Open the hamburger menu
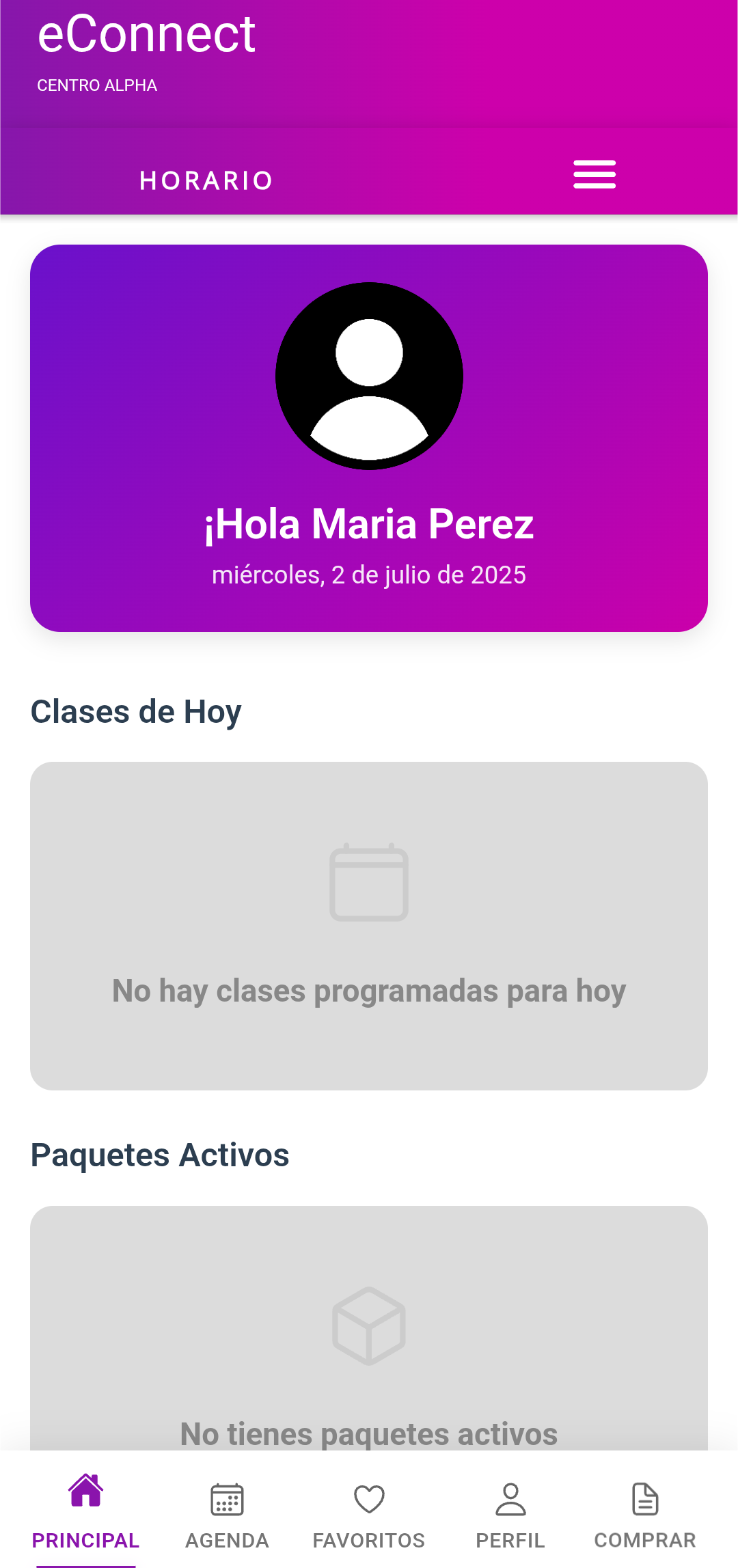Image resolution: width=738 pixels, height=1568 pixels. (x=594, y=174)
